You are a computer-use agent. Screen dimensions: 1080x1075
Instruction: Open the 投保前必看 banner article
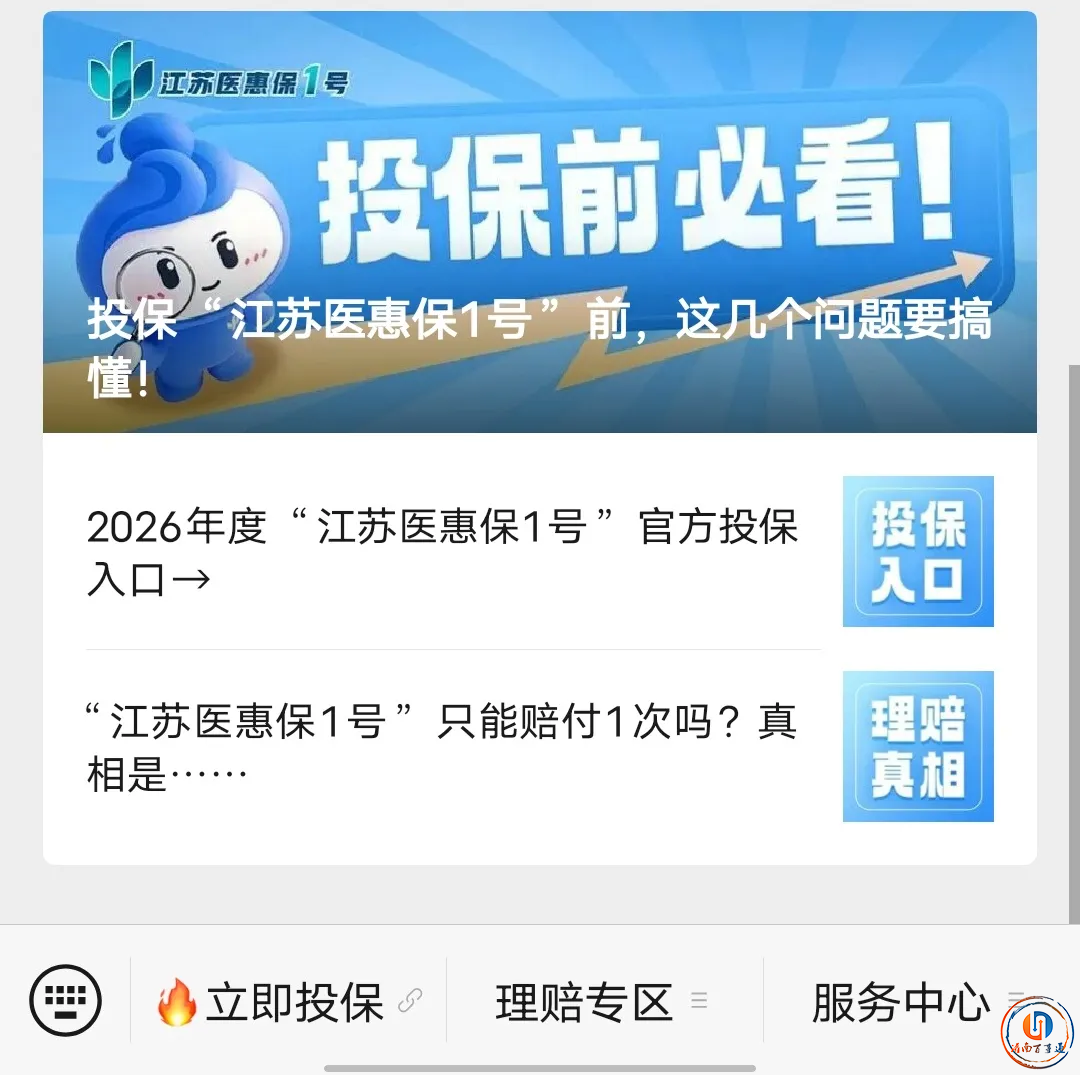(x=539, y=222)
